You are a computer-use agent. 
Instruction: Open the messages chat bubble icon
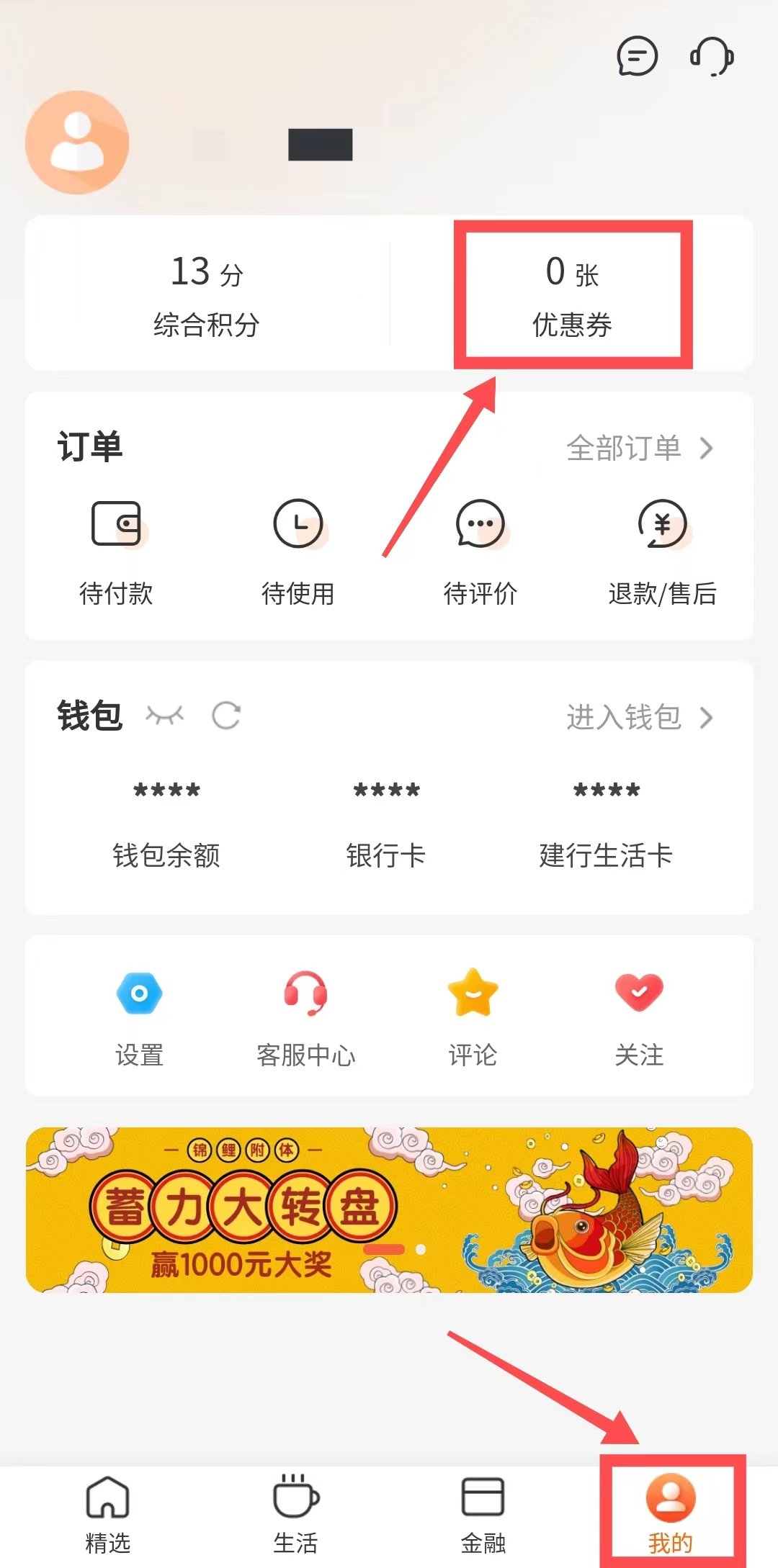tap(637, 56)
